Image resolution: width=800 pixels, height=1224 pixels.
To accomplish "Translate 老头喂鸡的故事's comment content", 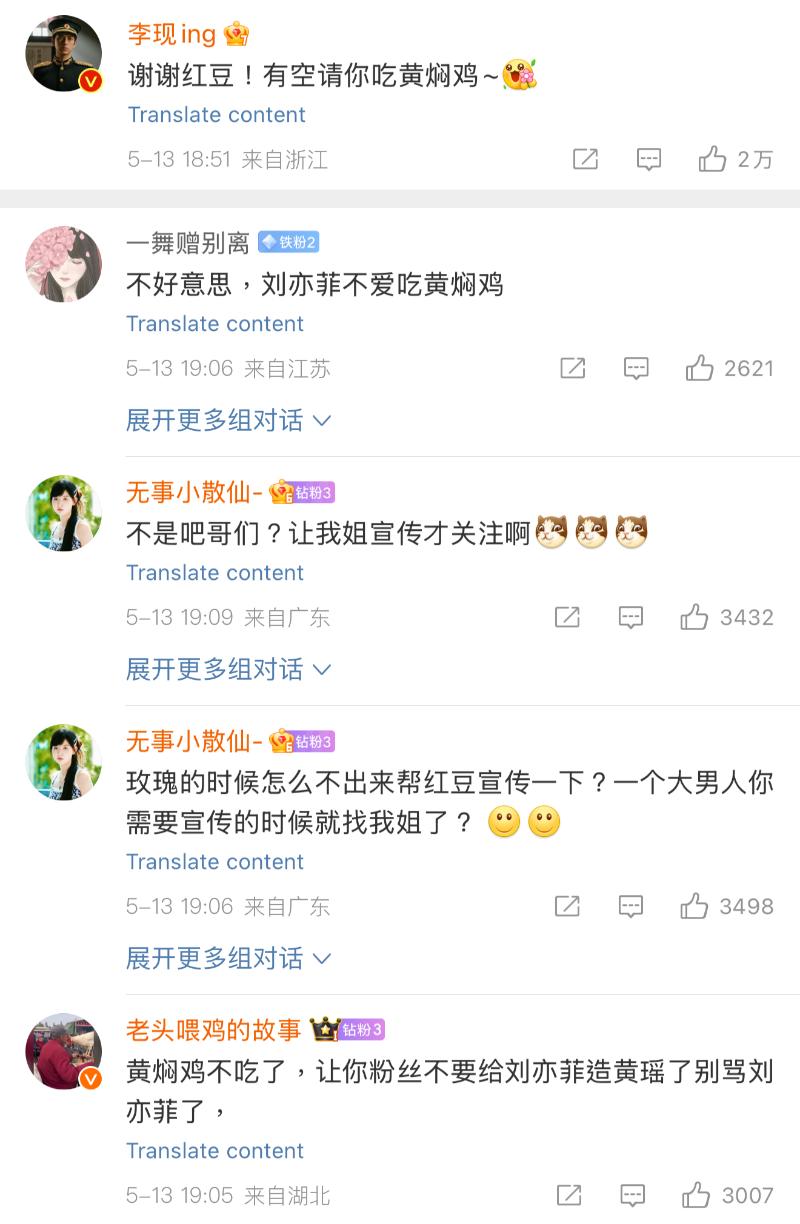I will 215,1151.
